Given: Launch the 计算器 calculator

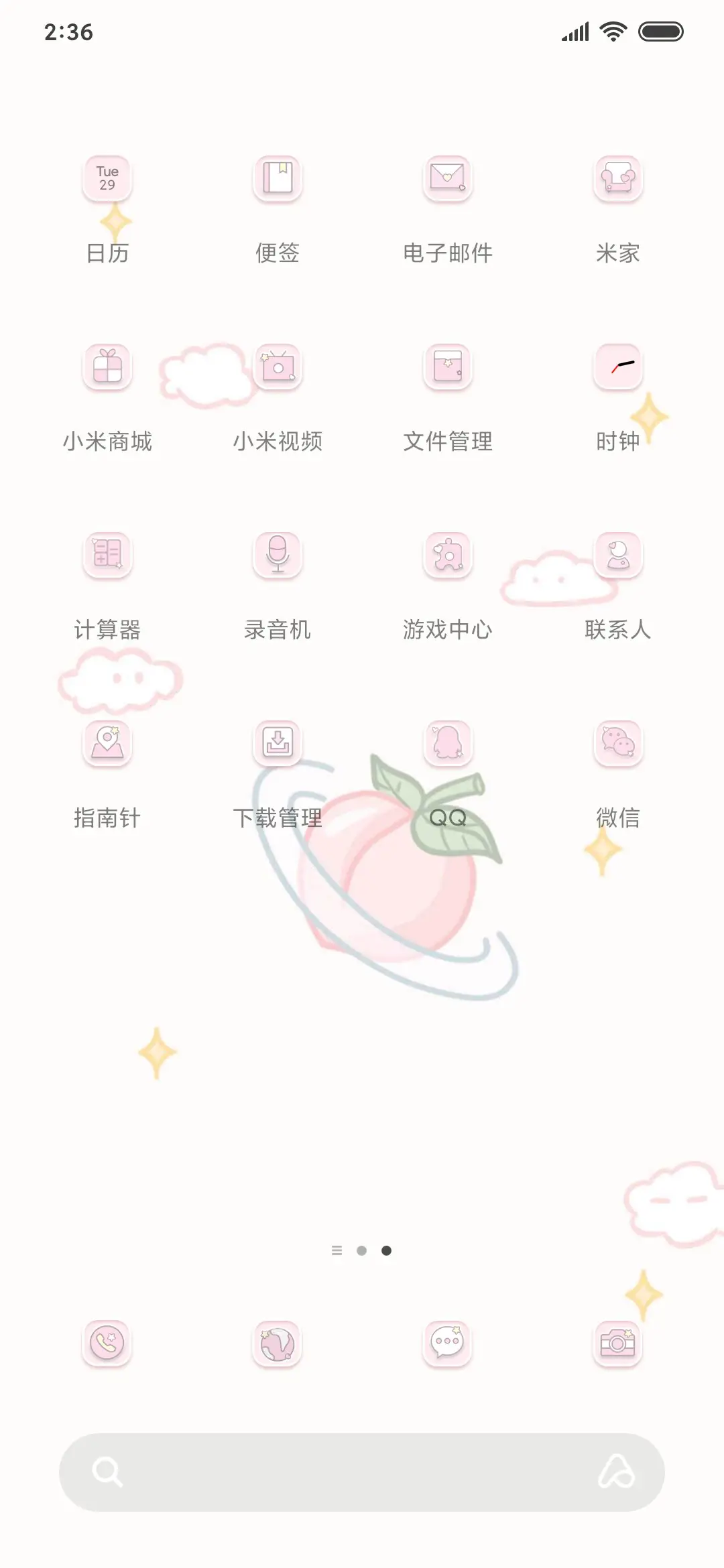Looking at the screenshot, I should pos(107,555).
